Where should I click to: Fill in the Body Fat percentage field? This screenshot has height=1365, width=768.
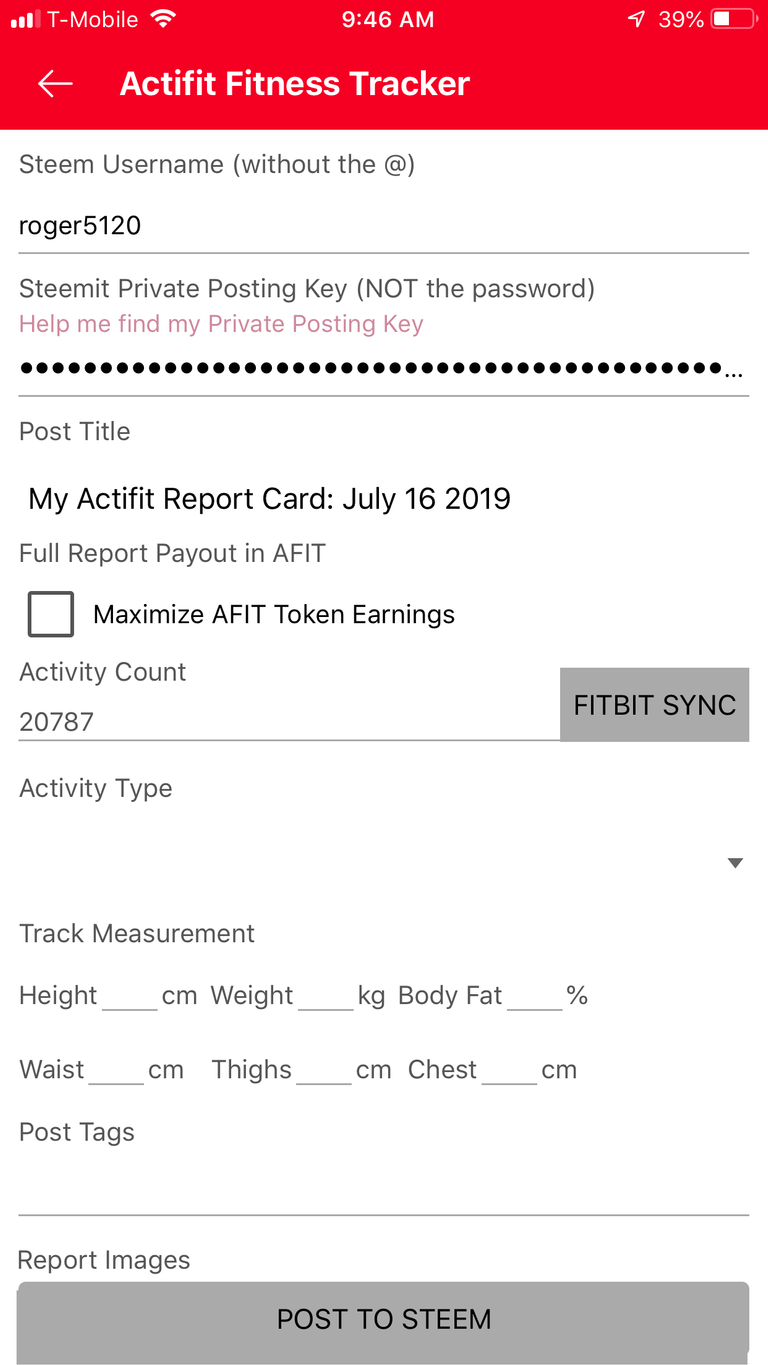tap(534, 996)
